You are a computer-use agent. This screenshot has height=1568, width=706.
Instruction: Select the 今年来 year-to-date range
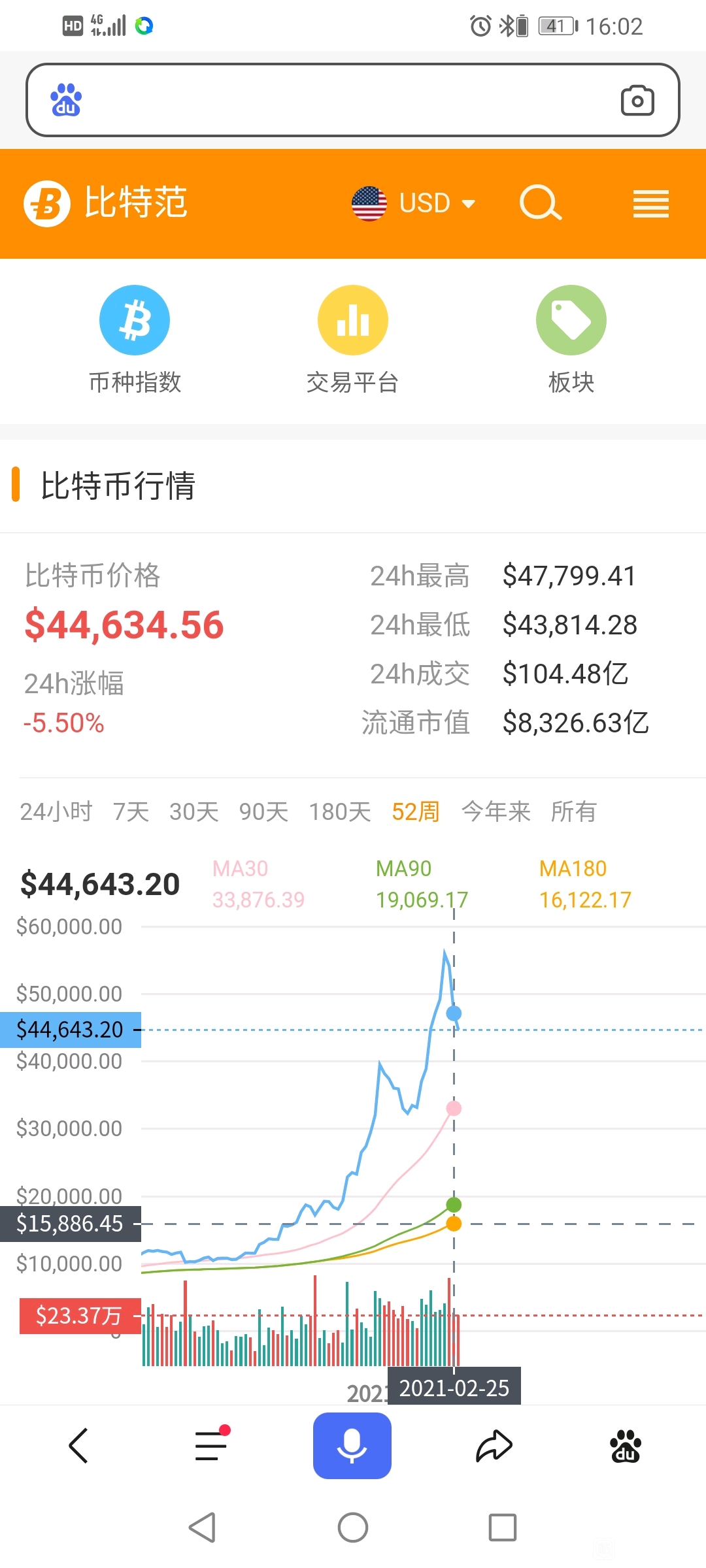tap(496, 811)
